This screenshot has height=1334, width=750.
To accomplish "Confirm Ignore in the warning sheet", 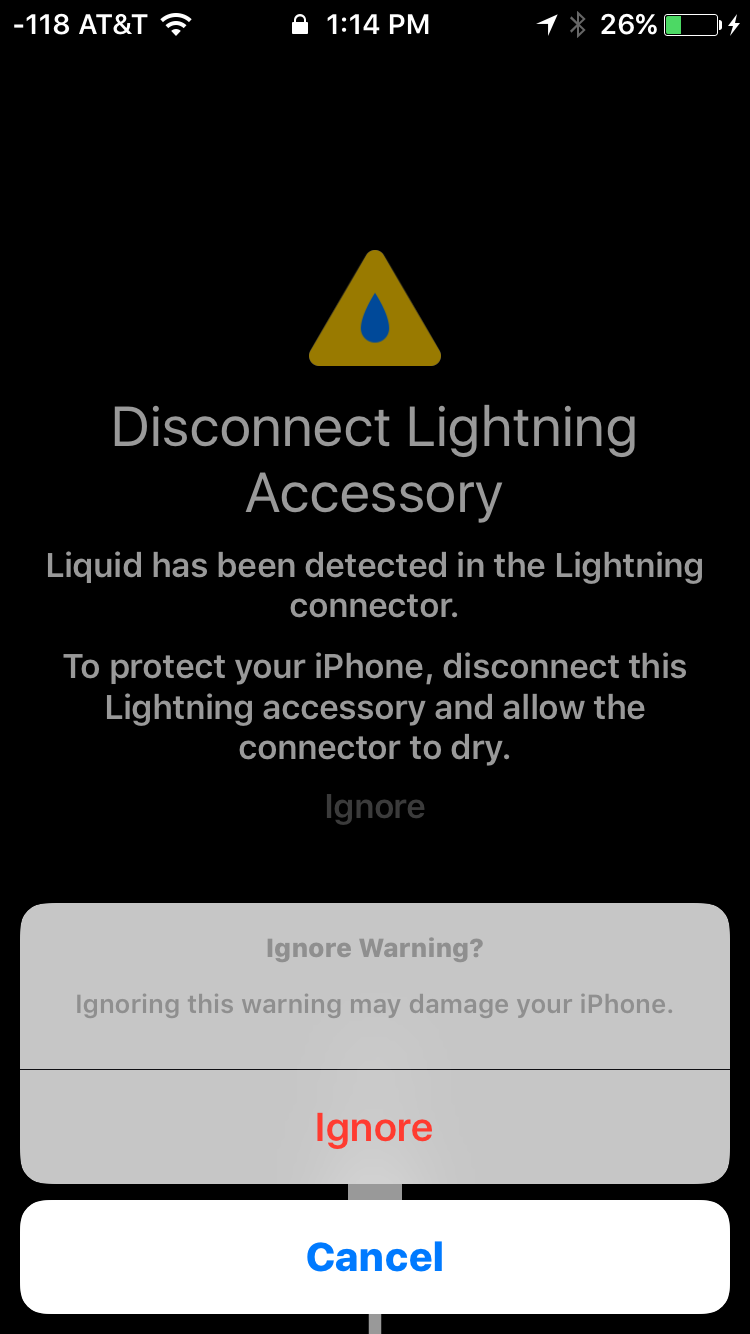I will tap(374, 1127).
